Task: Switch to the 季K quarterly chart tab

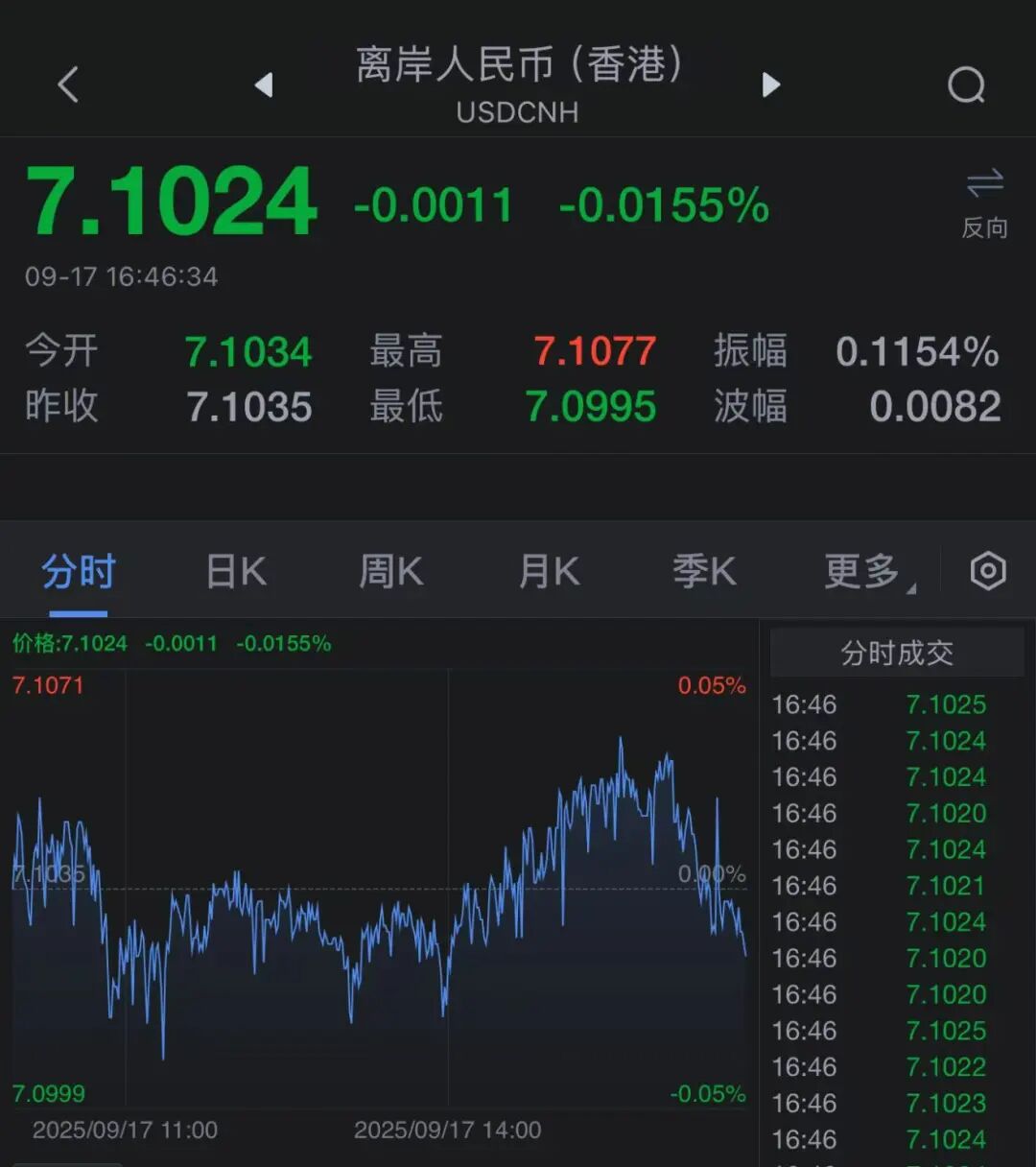Action: tap(704, 572)
